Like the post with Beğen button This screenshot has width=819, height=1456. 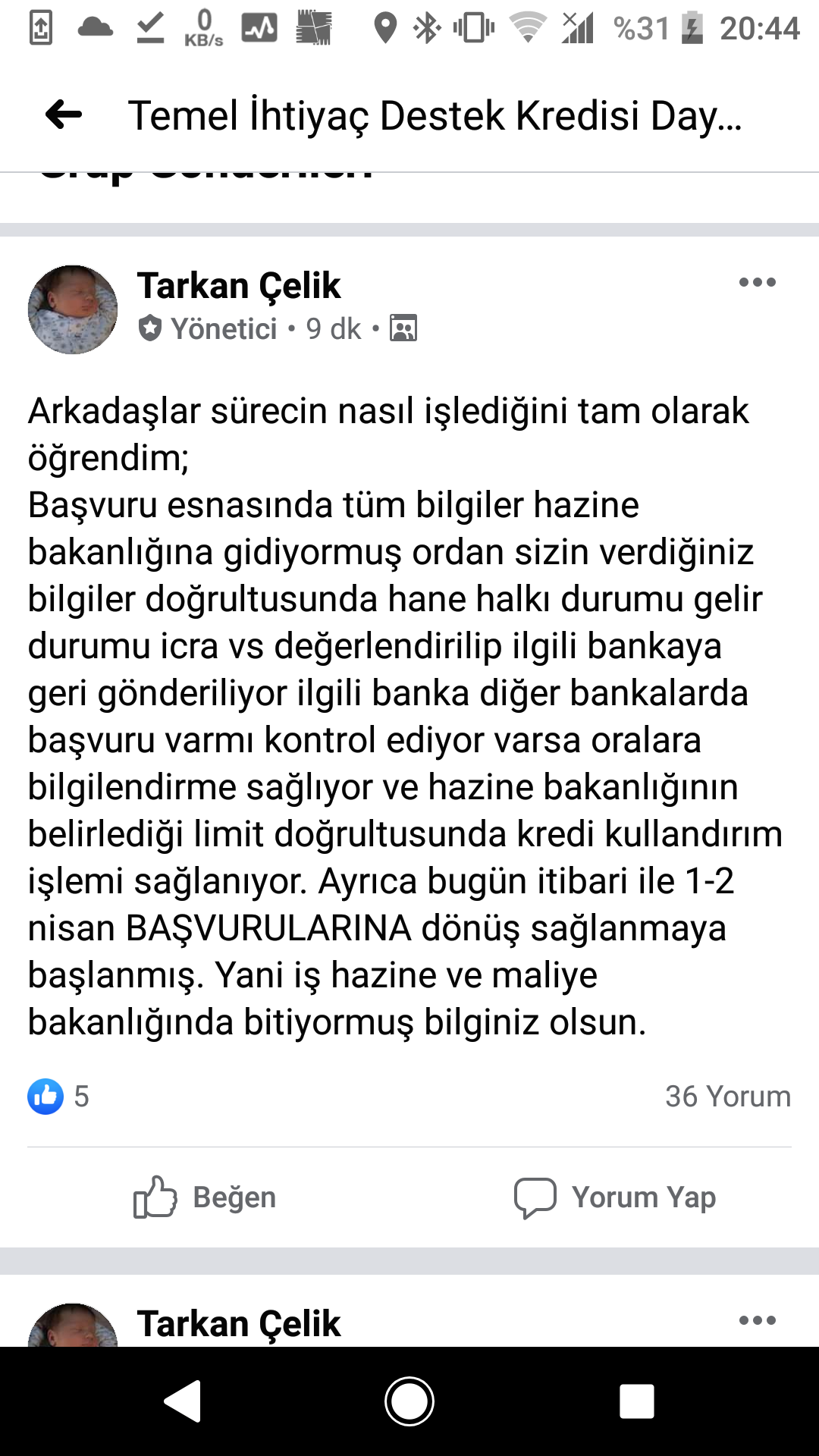tap(205, 1197)
